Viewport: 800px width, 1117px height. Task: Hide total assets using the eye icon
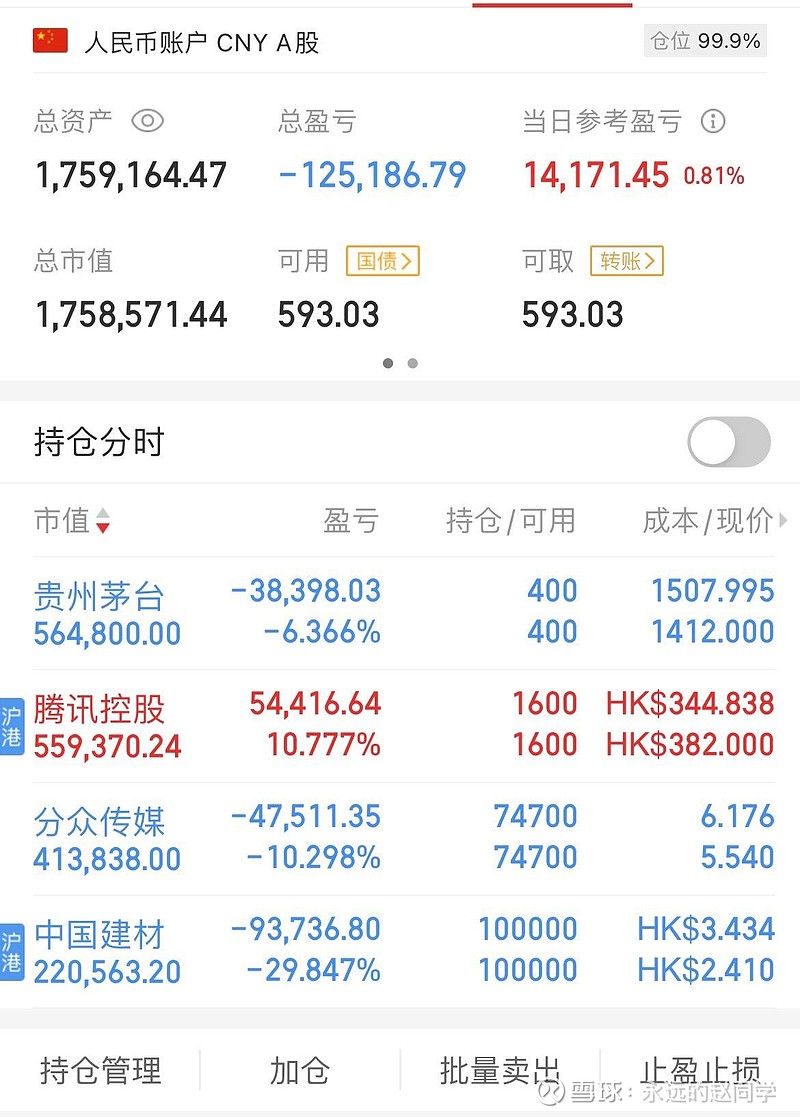(147, 120)
